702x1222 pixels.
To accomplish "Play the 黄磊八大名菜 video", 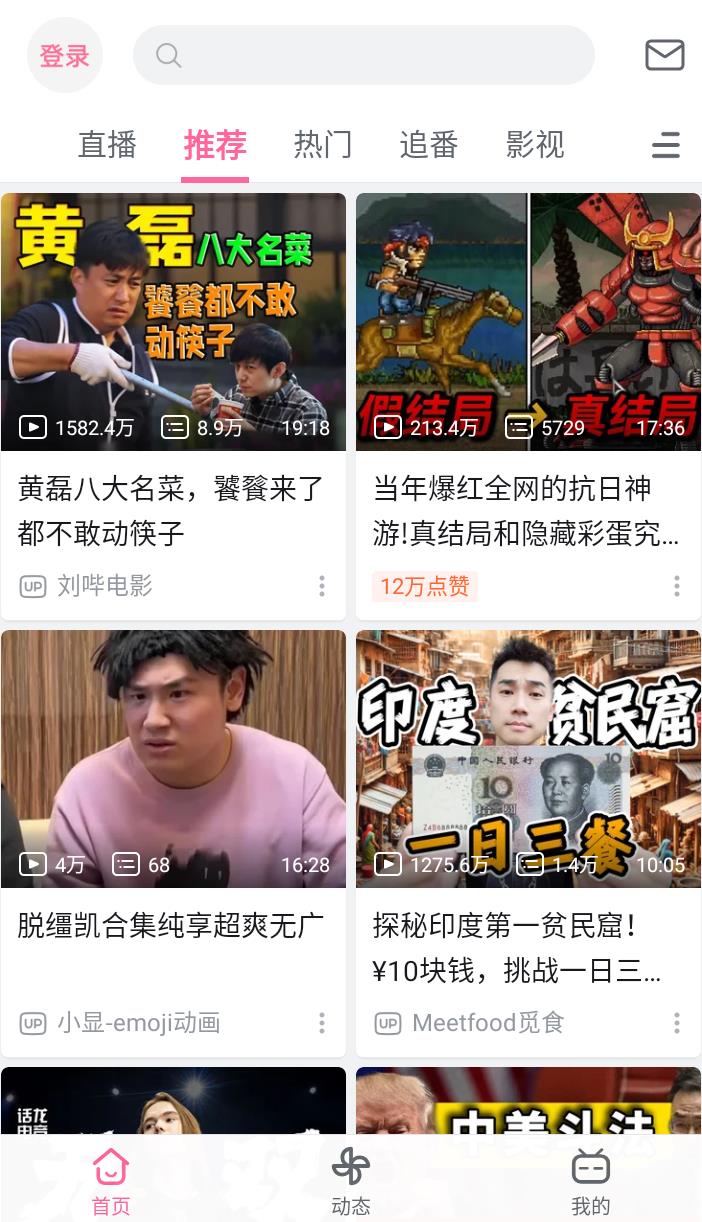I will [174, 321].
